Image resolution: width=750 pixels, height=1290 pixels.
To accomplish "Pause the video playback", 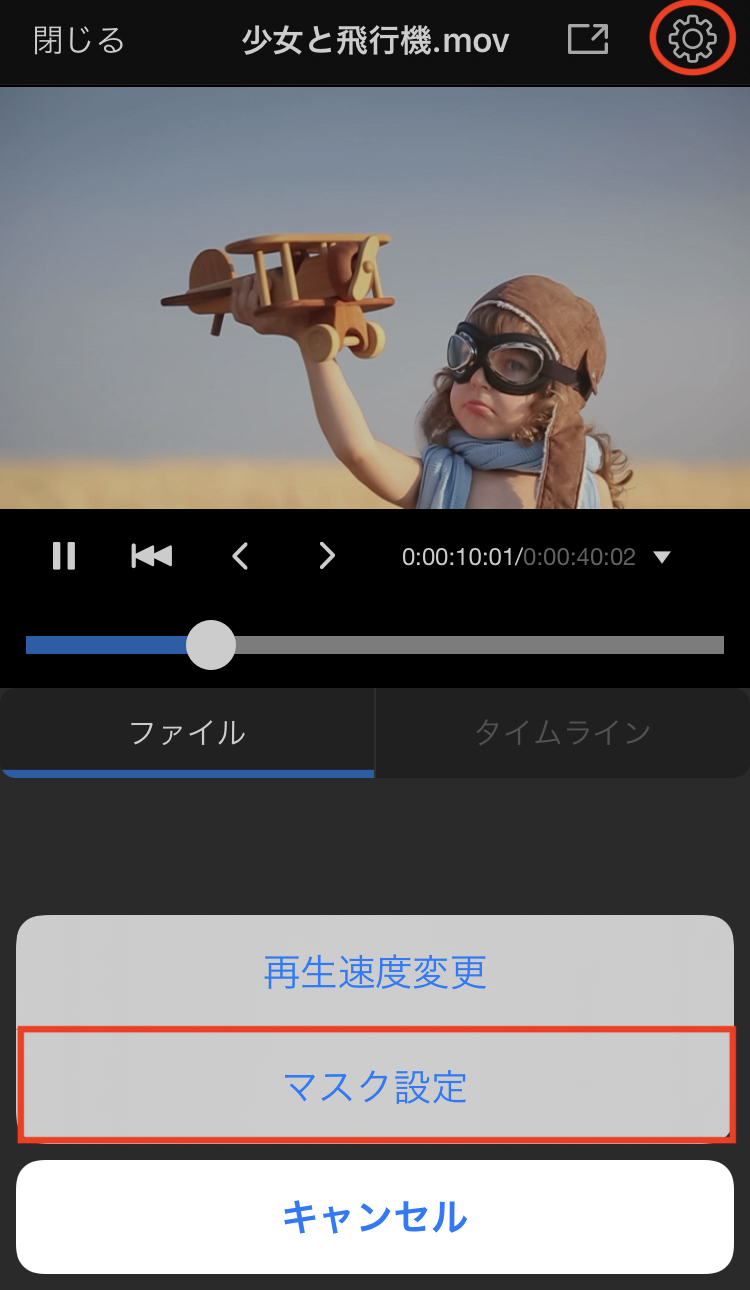I will point(64,556).
